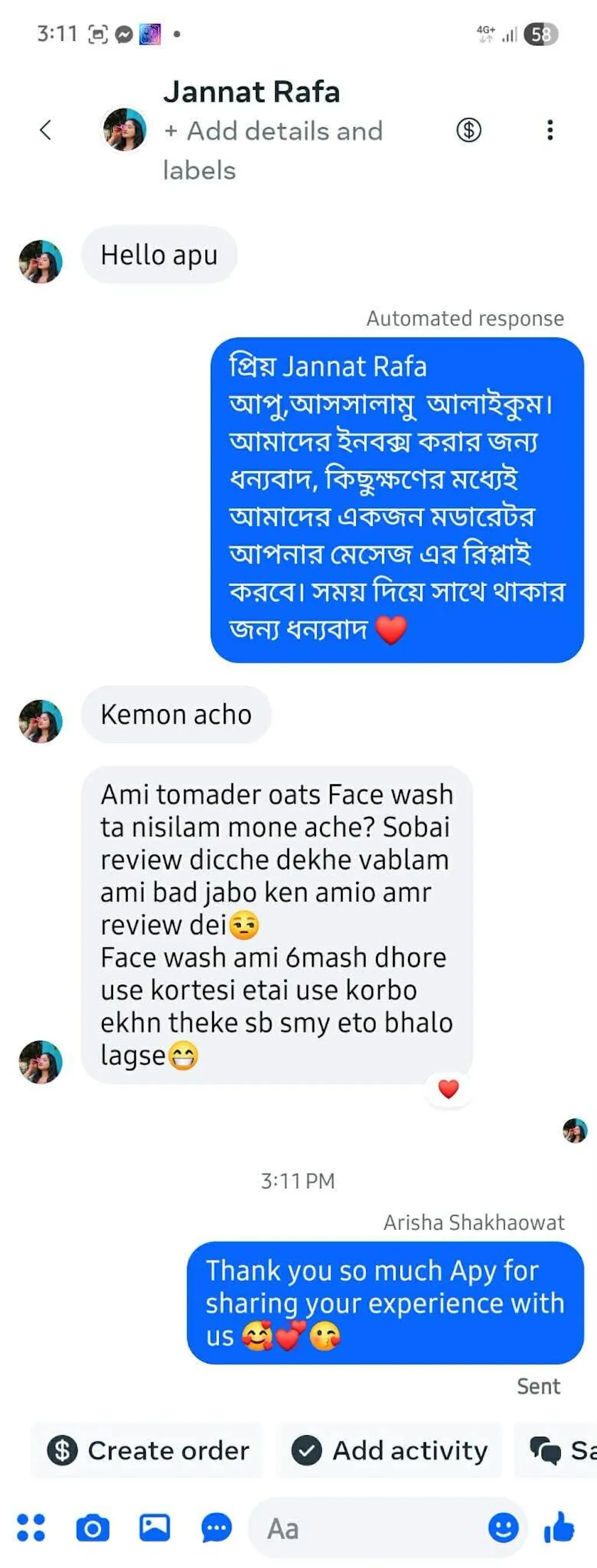
Task: Open saved replies chat bubble icon
Action: [217, 1528]
